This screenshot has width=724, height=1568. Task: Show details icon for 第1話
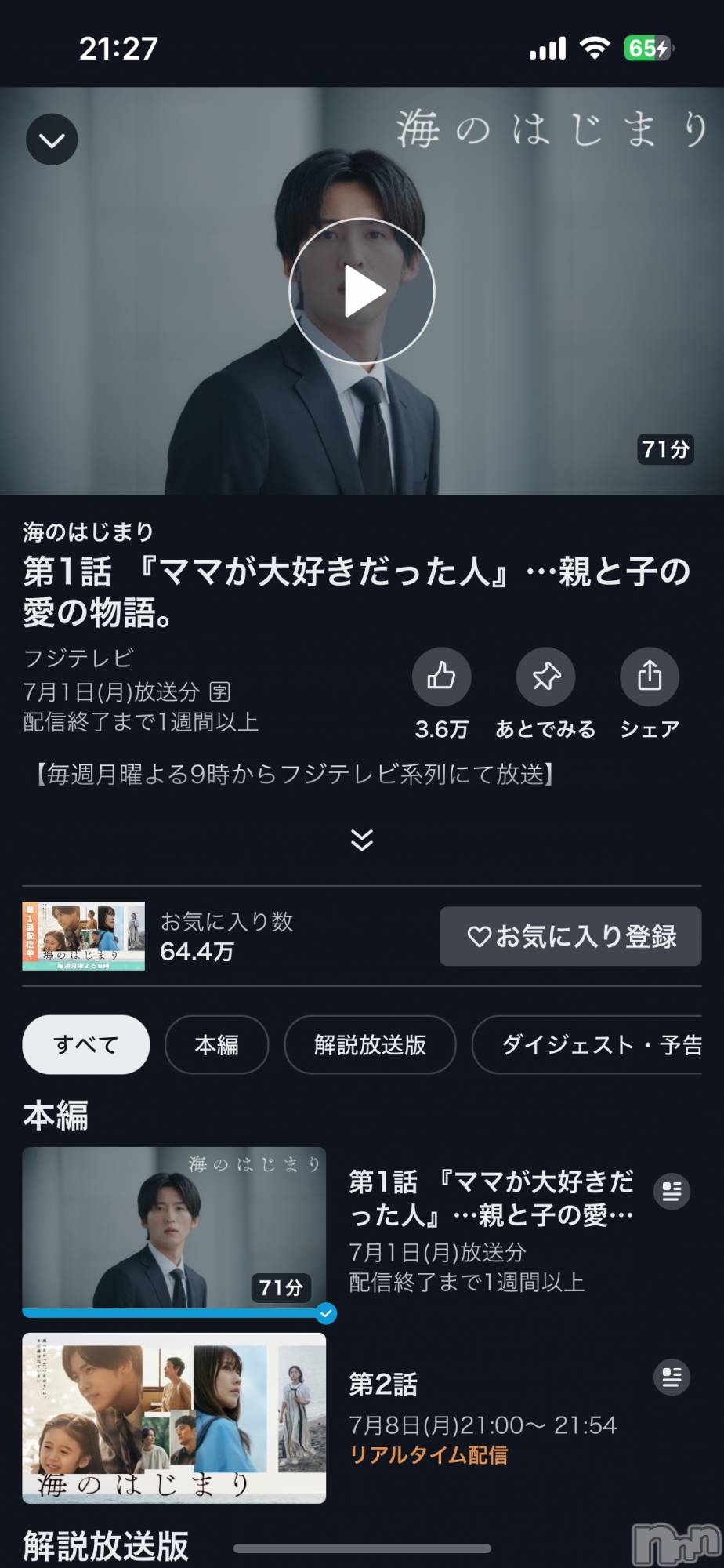672,1192
